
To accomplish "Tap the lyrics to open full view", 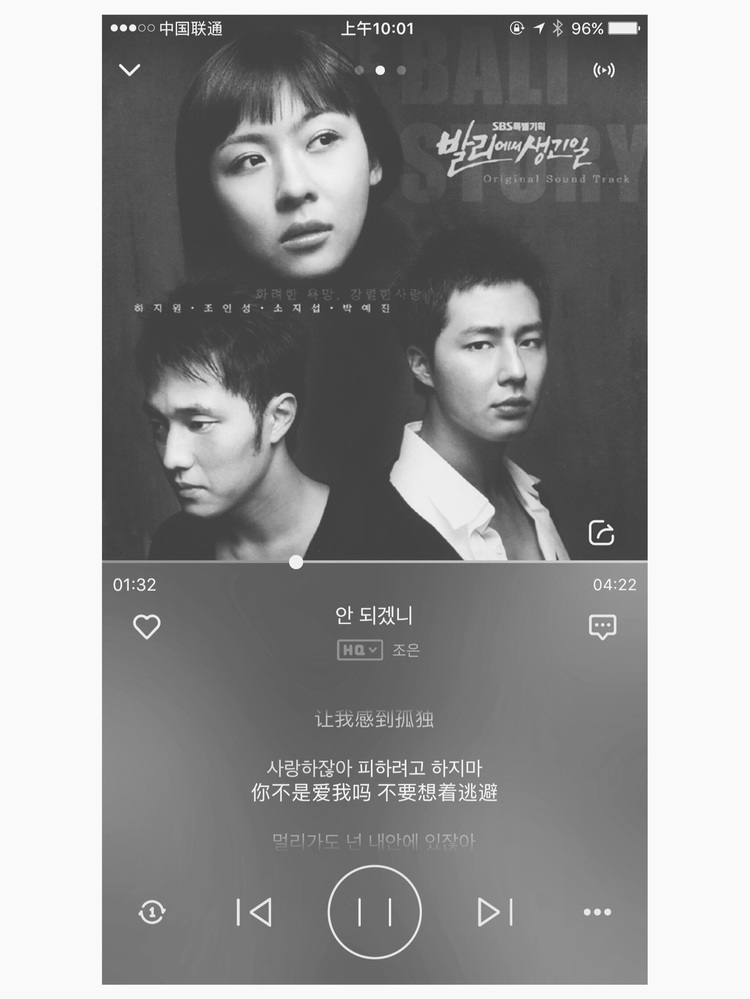I will (x=375, y=781).
